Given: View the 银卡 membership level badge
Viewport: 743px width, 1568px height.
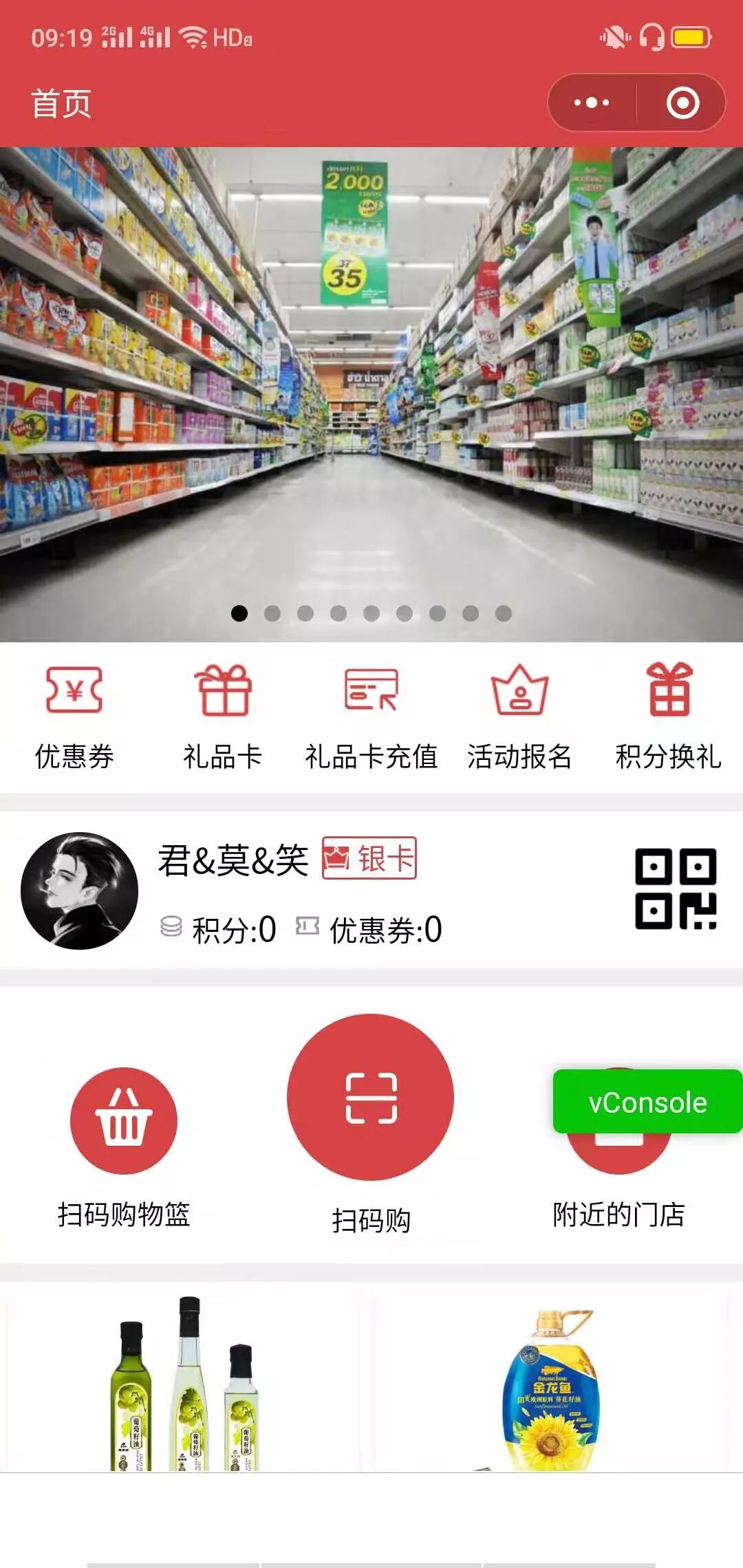Looking at the screenshot, I should (369, 858).
